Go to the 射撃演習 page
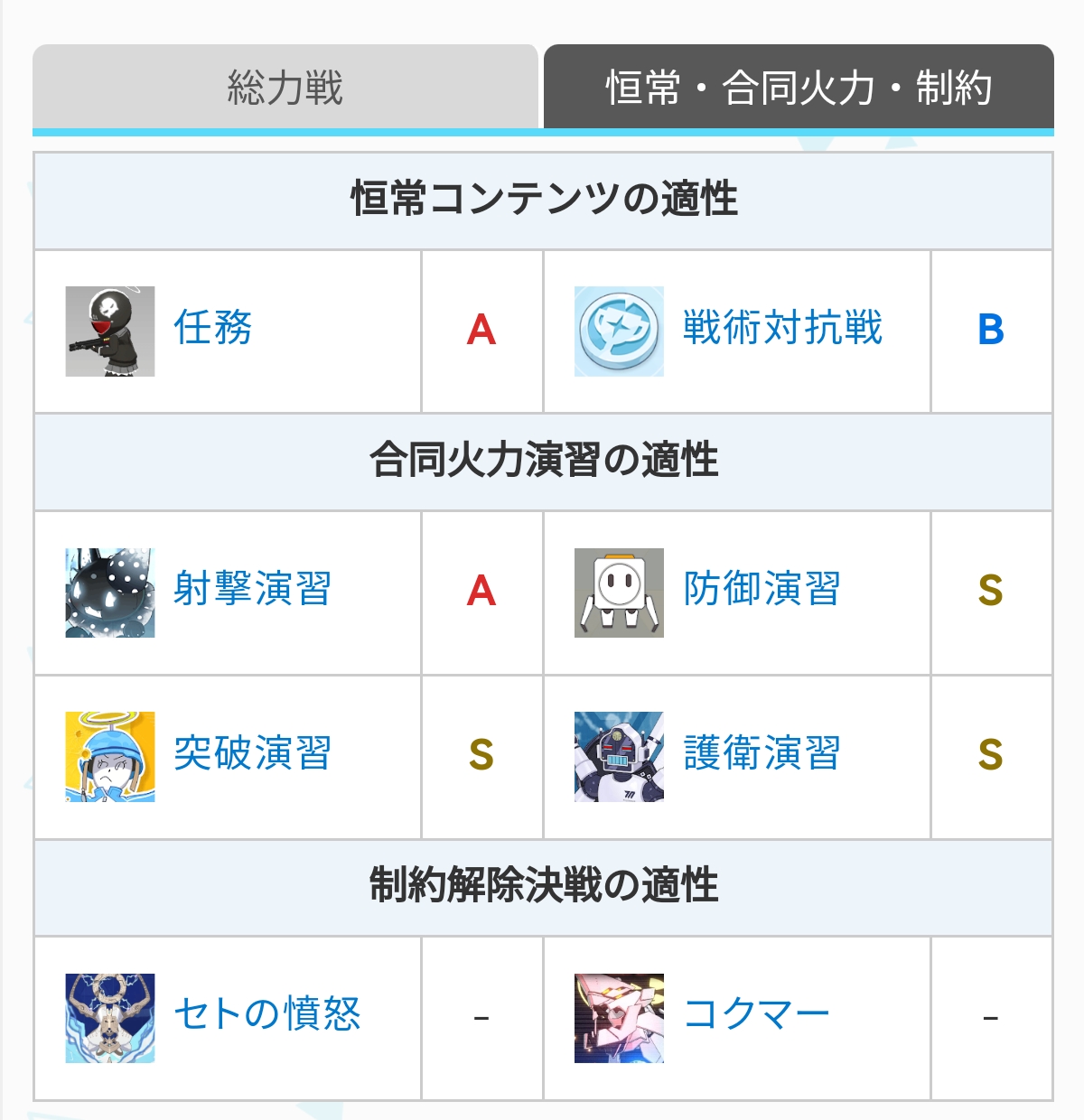The height and width of the screenshot is (1120, 1084). 253,590
